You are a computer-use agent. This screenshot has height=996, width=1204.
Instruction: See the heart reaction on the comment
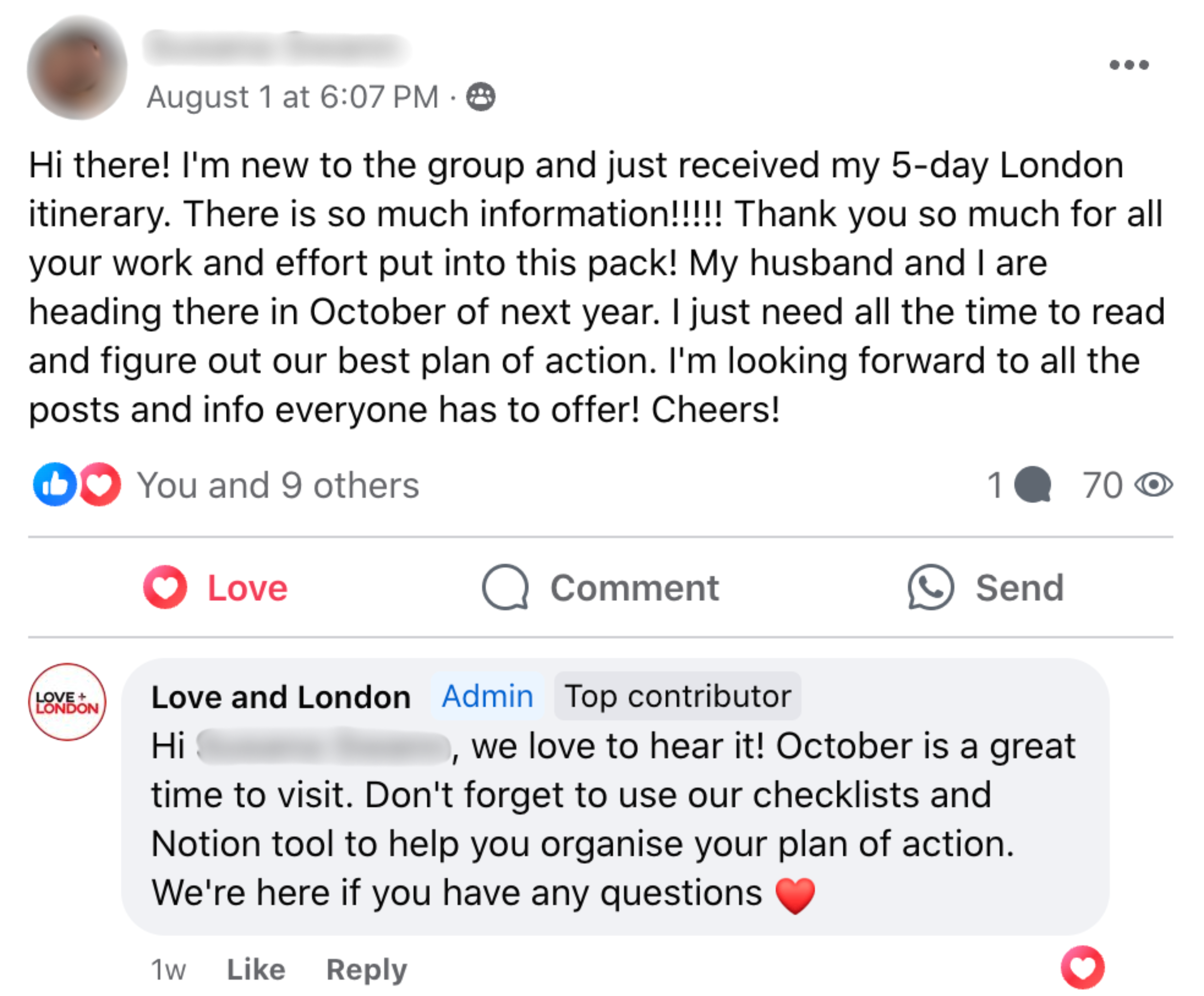1082,967
